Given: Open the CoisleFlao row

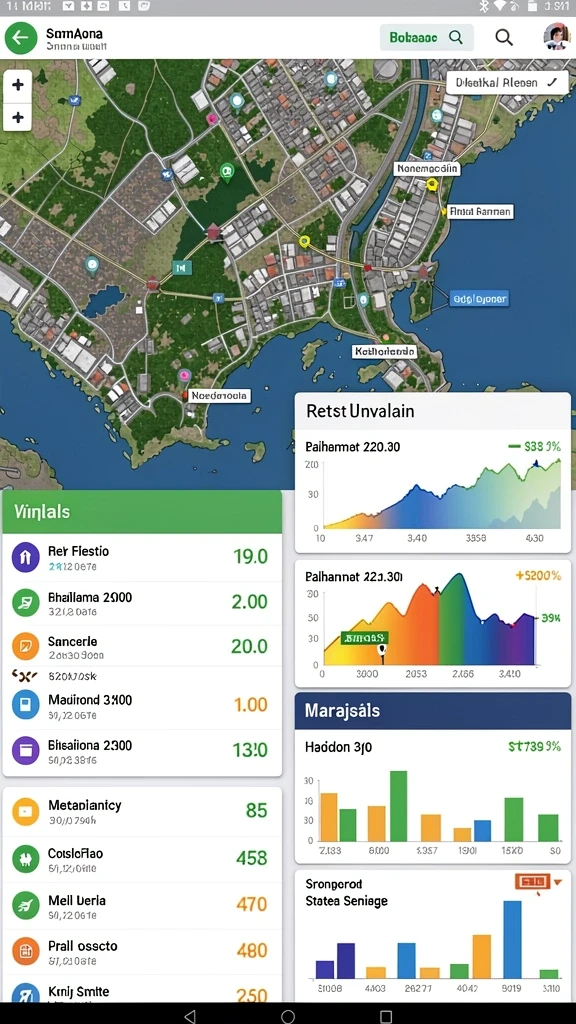Looking at the screenshot, I should (142, 859).
